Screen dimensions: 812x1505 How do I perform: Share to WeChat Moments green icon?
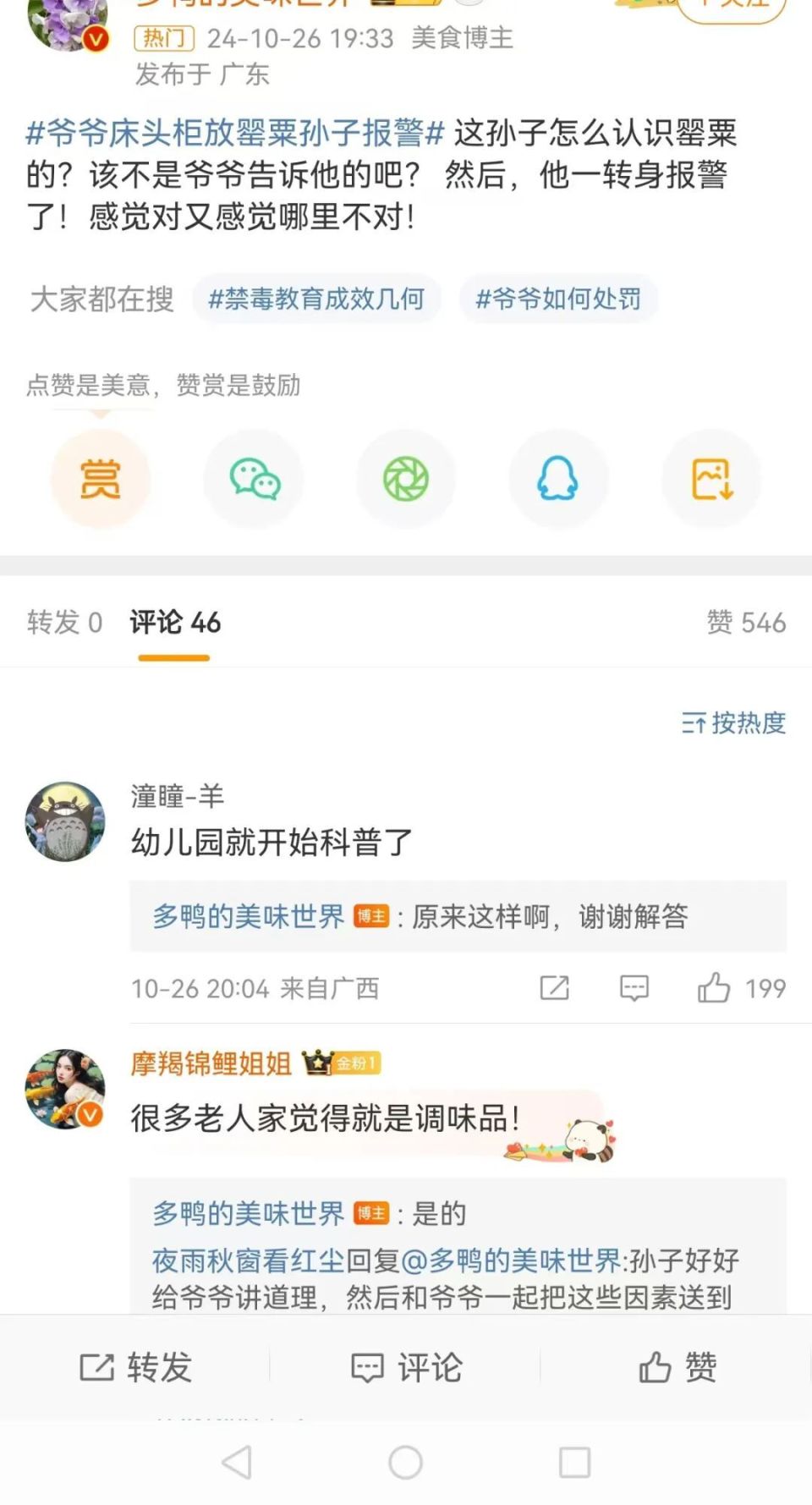coord(406,478)
